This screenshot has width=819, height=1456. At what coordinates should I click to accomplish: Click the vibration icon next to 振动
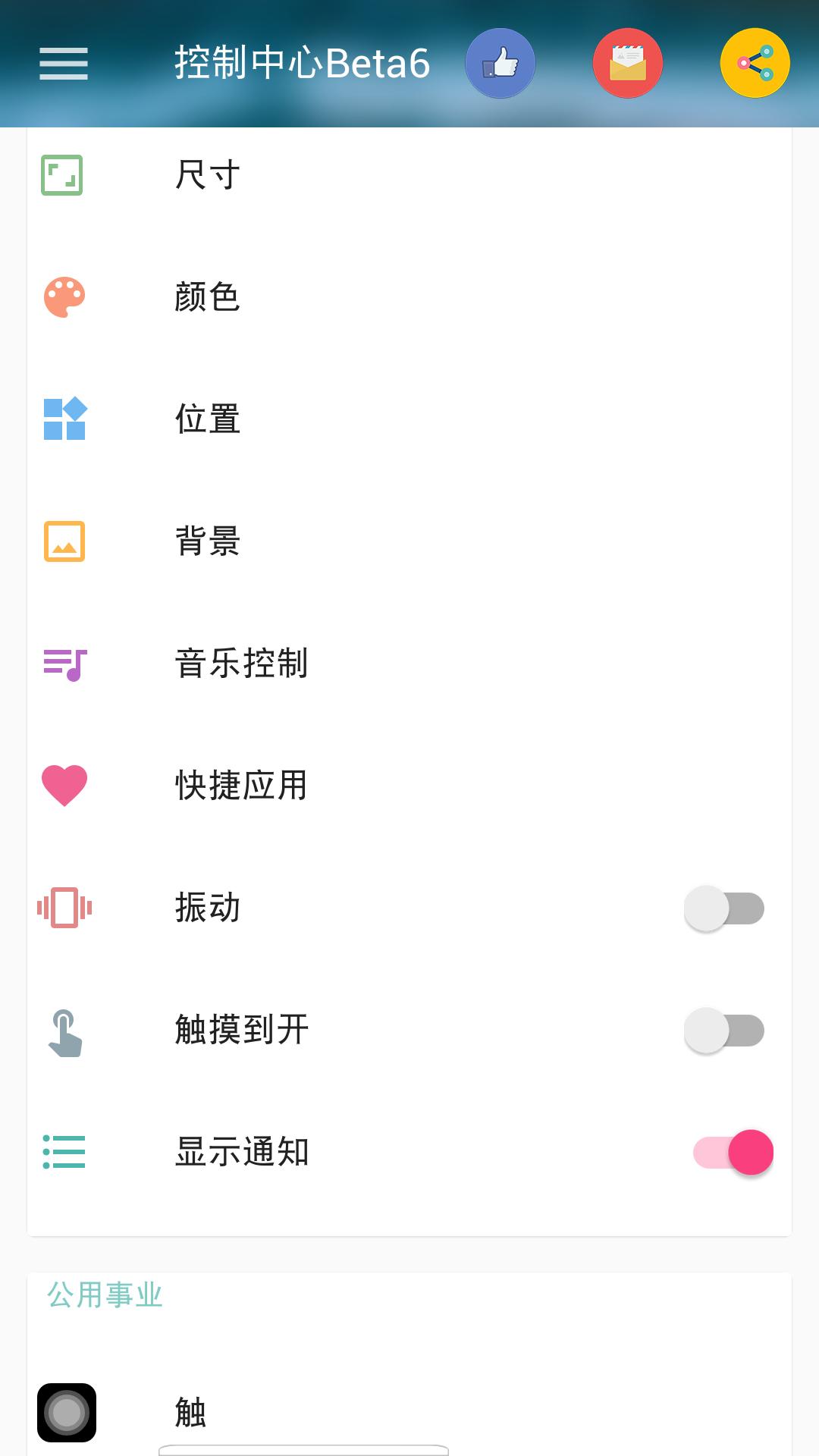pyautogui.click(x=64, y=908)
